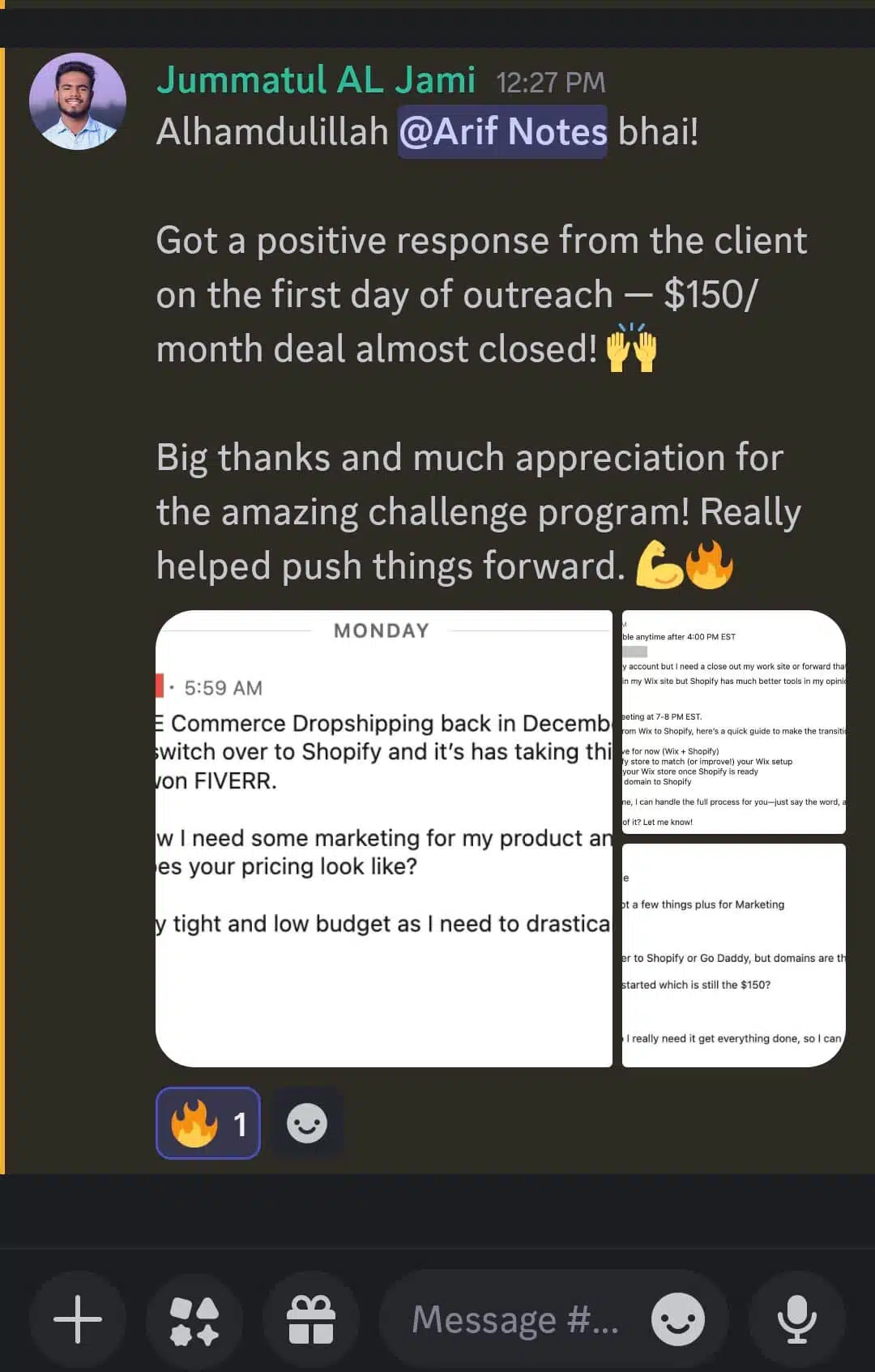875x1372 pixels.
Task: Record a voice message with microphone
Action: point(797,1319)
